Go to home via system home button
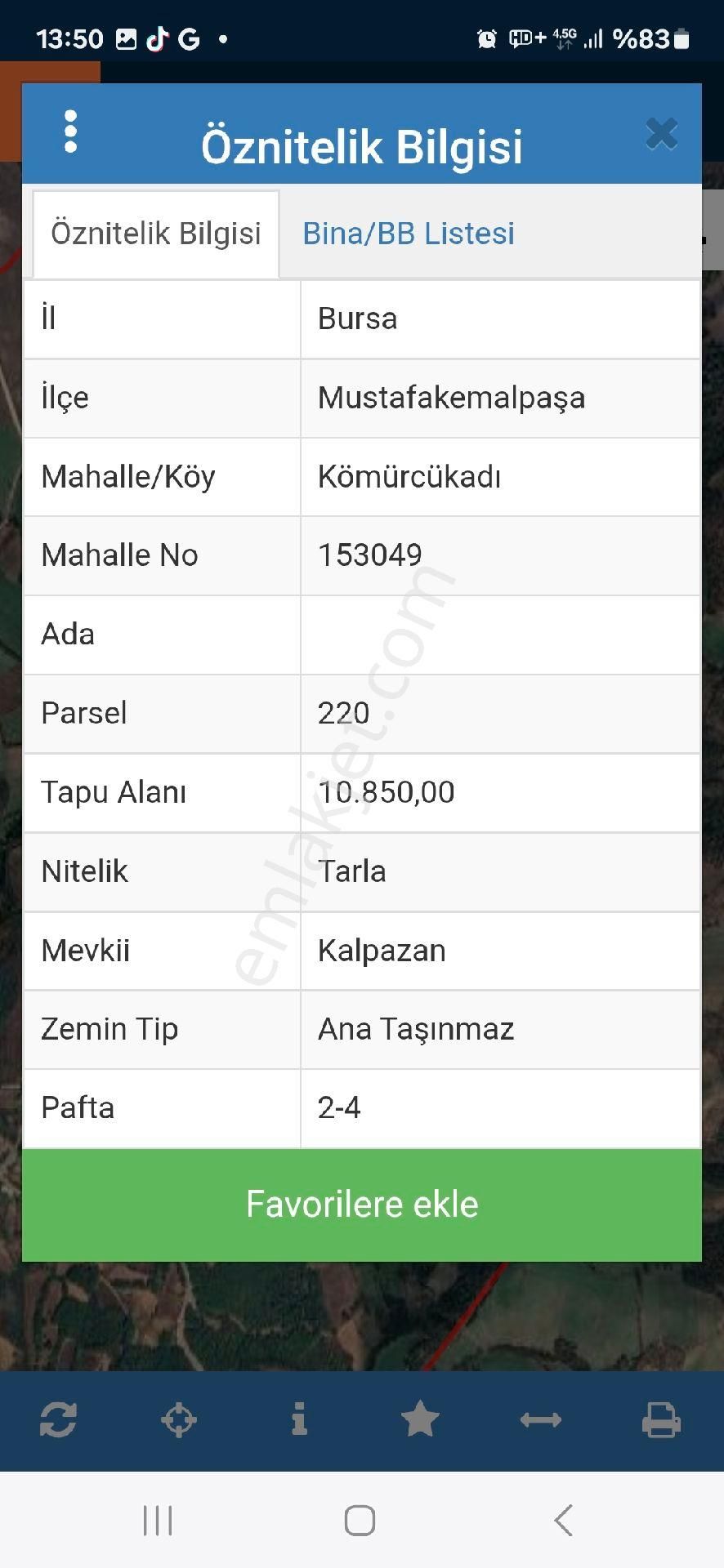This screenshot has height=1568, width=724. tap(360, 1521)
